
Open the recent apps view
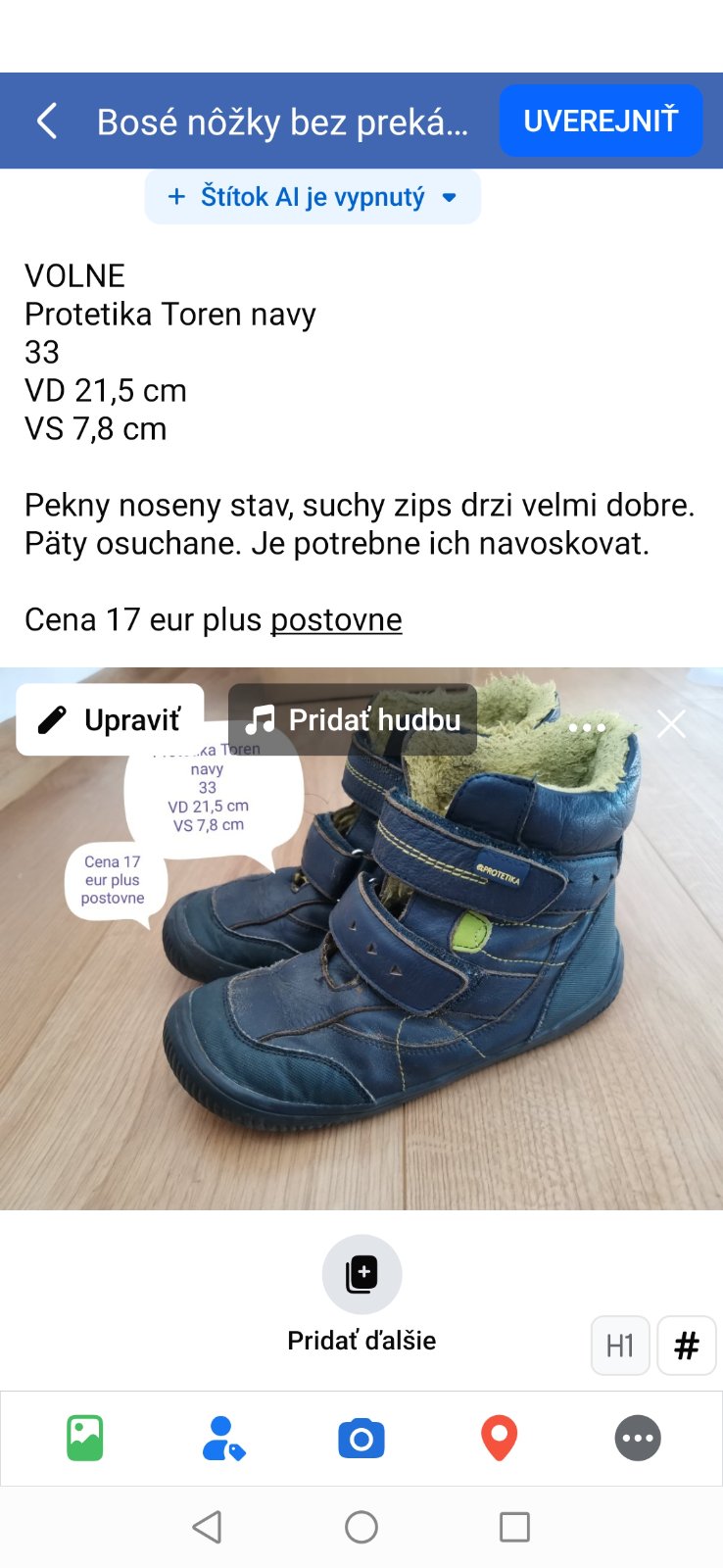tap(514, 1527)
